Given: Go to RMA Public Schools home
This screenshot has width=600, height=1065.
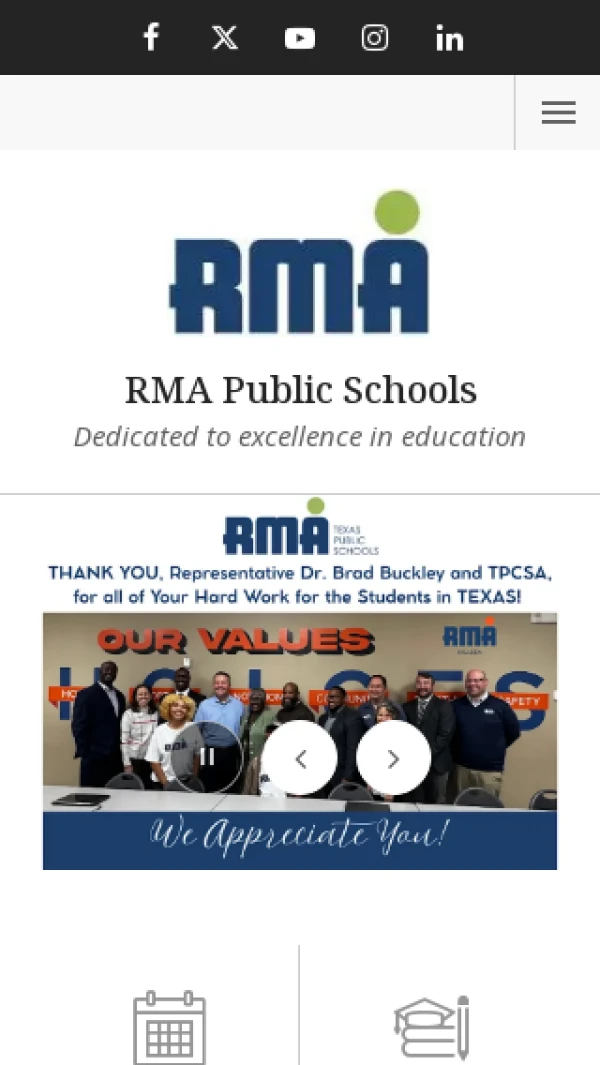Looking at the screenshot, I should pos(300,388).
